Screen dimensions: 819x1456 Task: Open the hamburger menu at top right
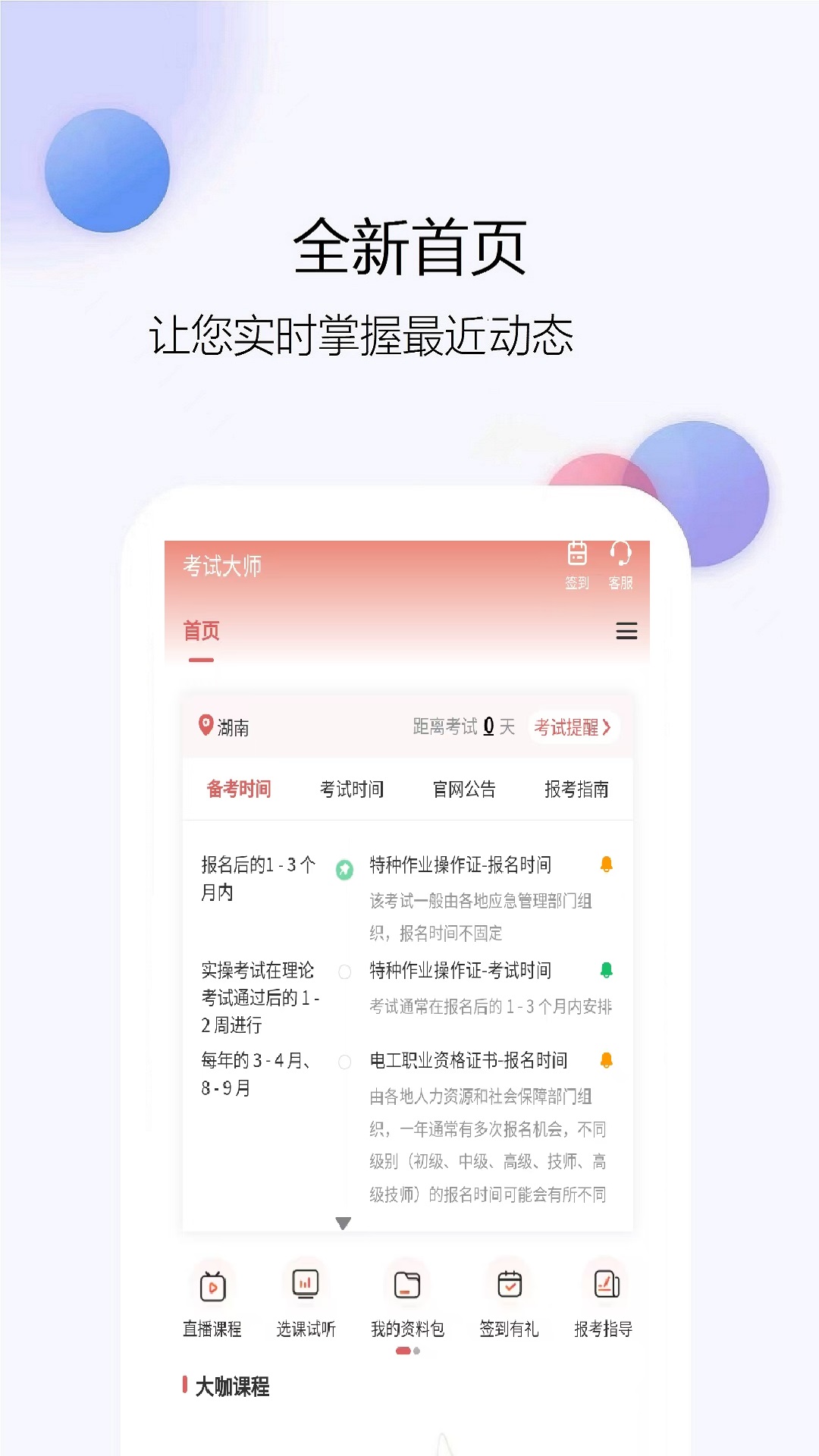[626, 631]
